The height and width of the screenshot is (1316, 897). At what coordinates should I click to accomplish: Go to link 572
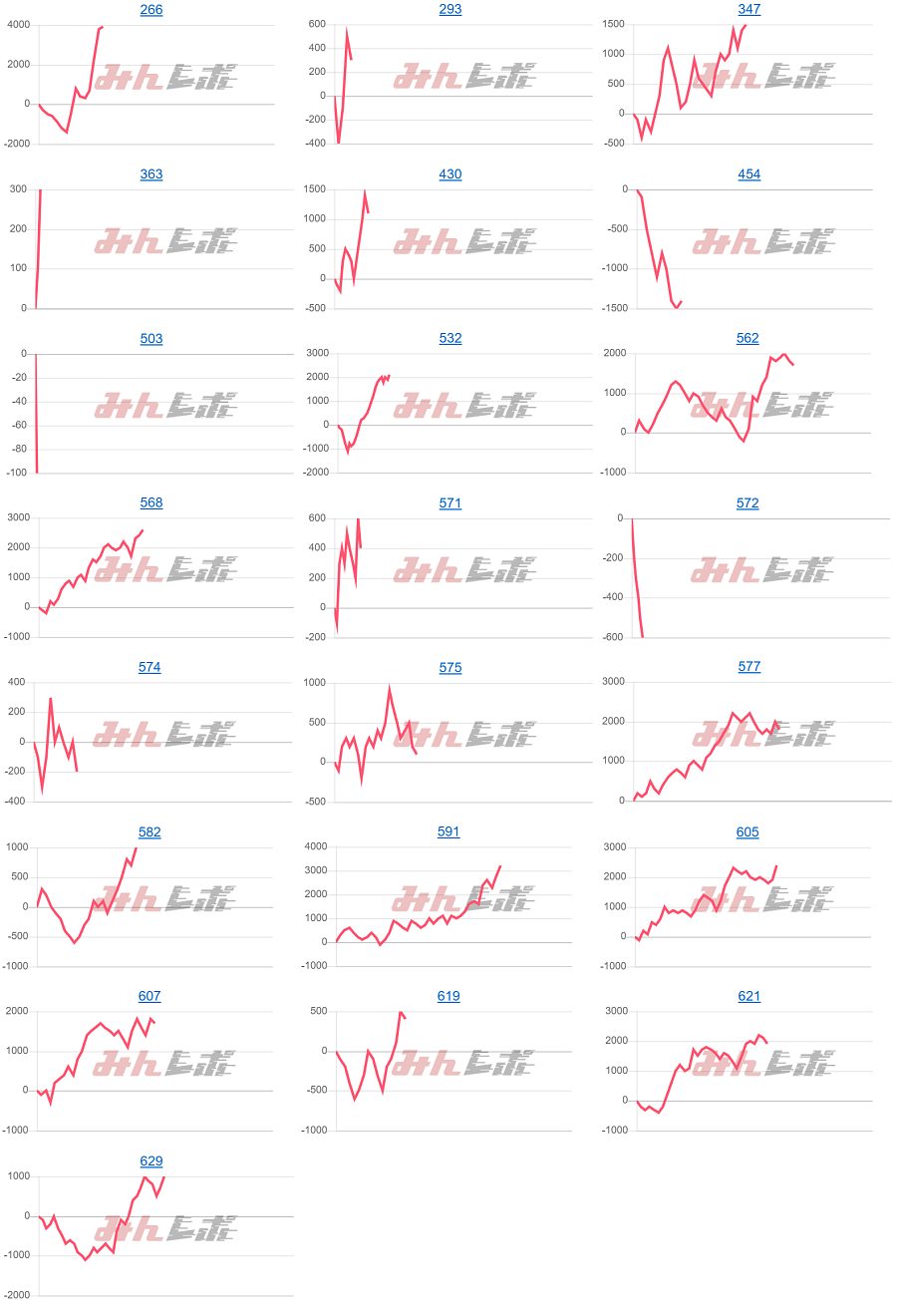point(747,503)
